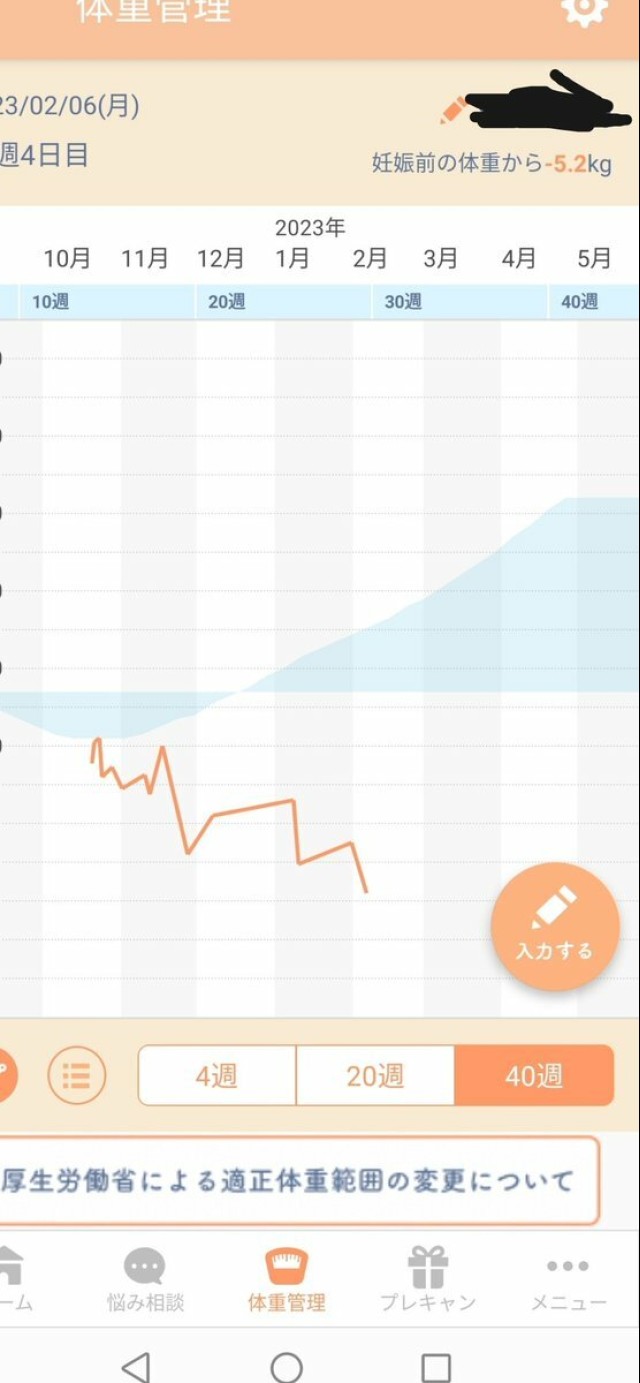640x1383 pixels.
Task: Tap the pencil icon to edit weight
Action: coord(453,110)
